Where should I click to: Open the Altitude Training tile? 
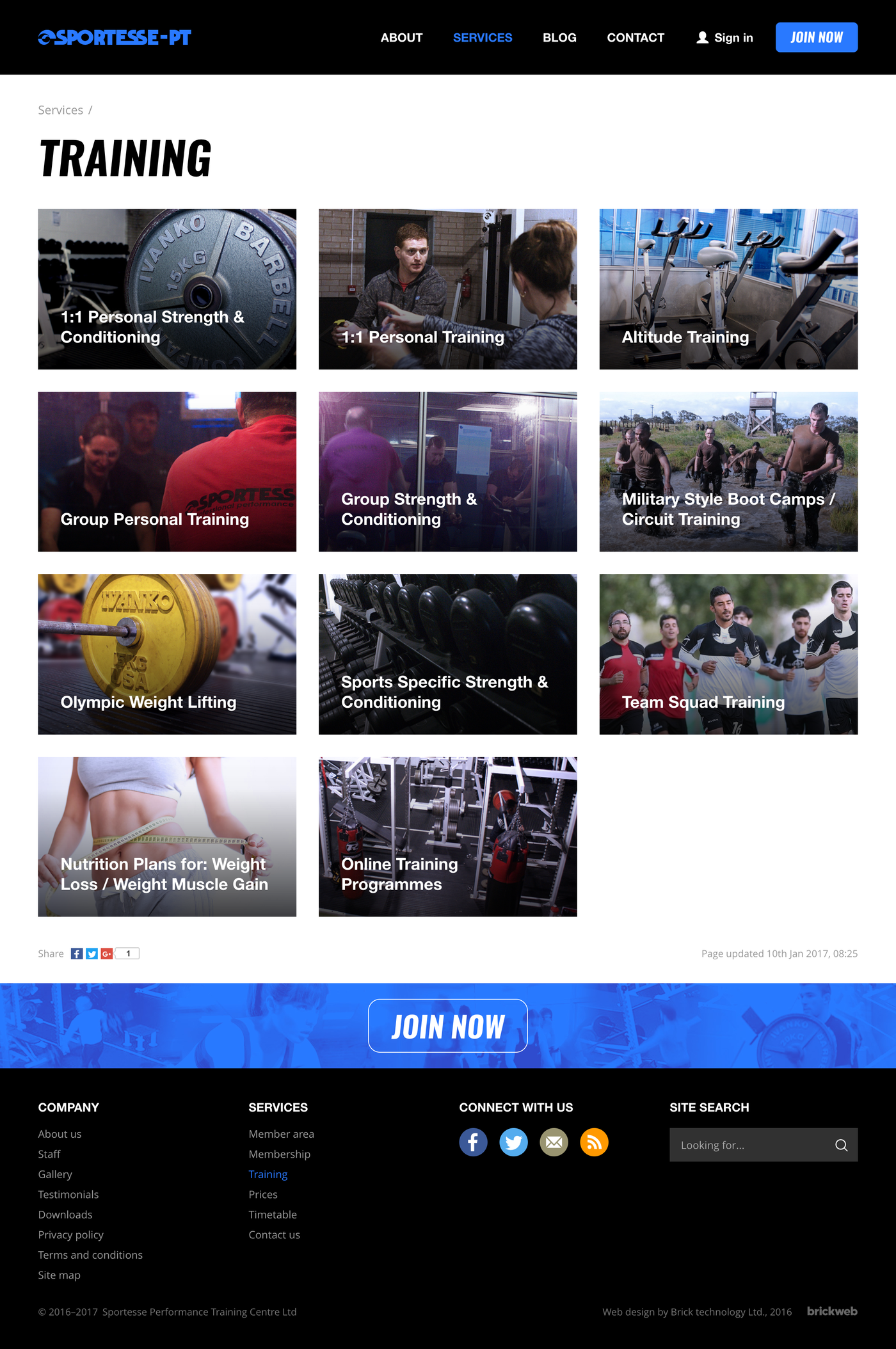[x=728, y=289]
